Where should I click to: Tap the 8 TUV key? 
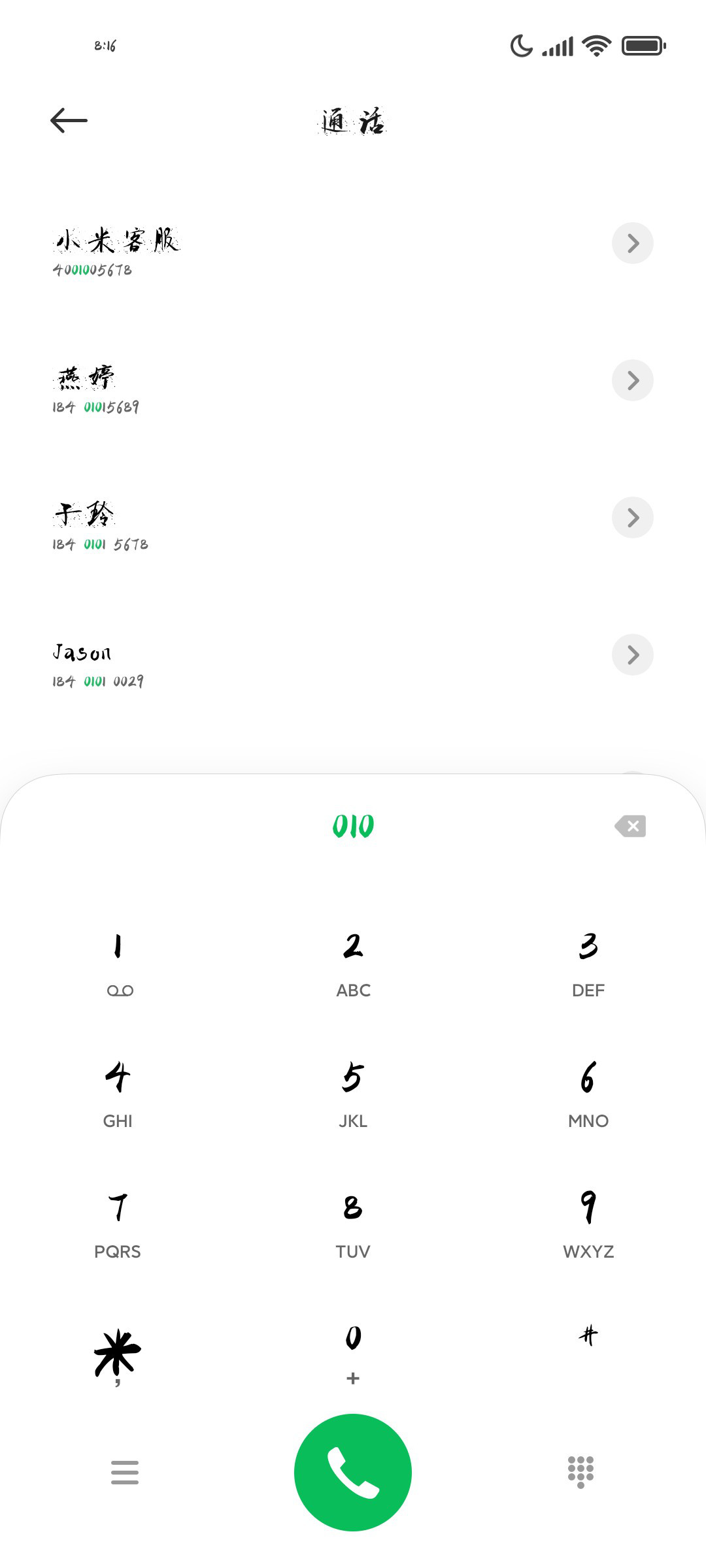click(353, 1226)
